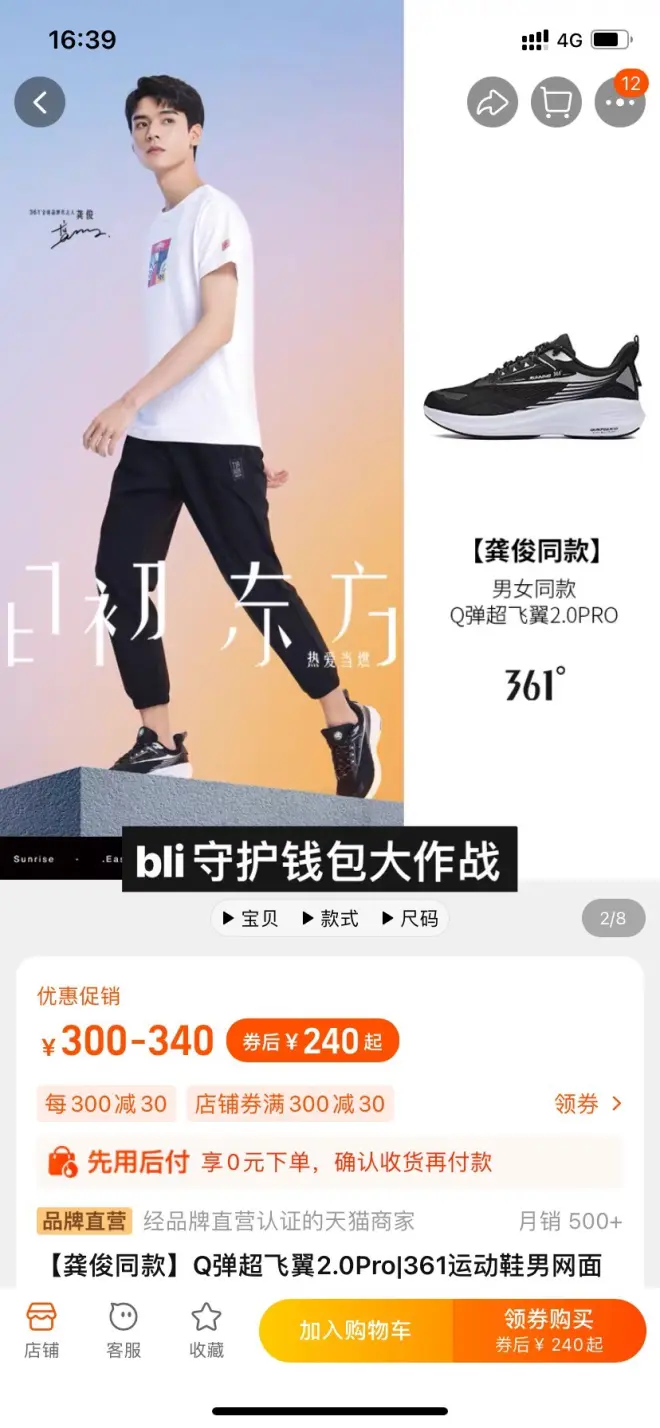The width and height of the screenshot is (660, 1428).
Task: Add product to 收藏 favorites
Action: pos(206,1330)
